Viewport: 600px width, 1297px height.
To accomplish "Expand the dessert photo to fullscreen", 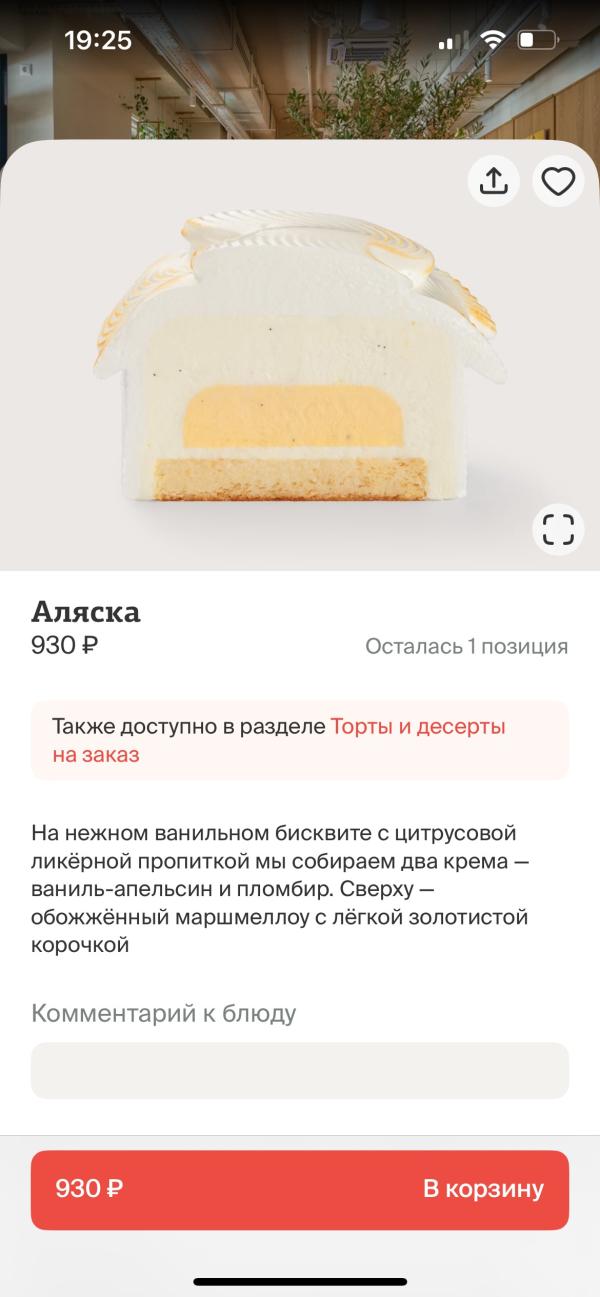I will (558, 528).
